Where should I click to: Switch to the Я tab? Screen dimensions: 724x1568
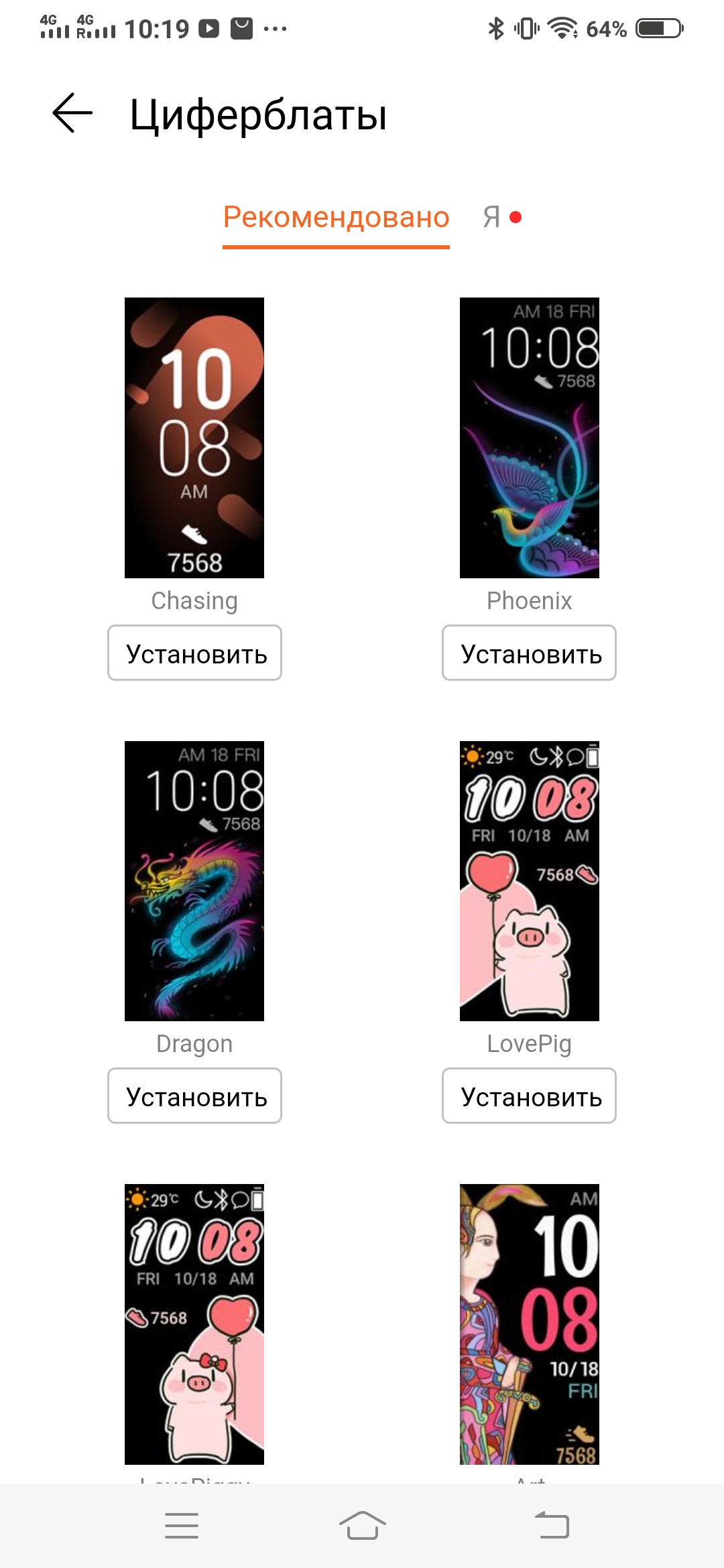(493, 217)
